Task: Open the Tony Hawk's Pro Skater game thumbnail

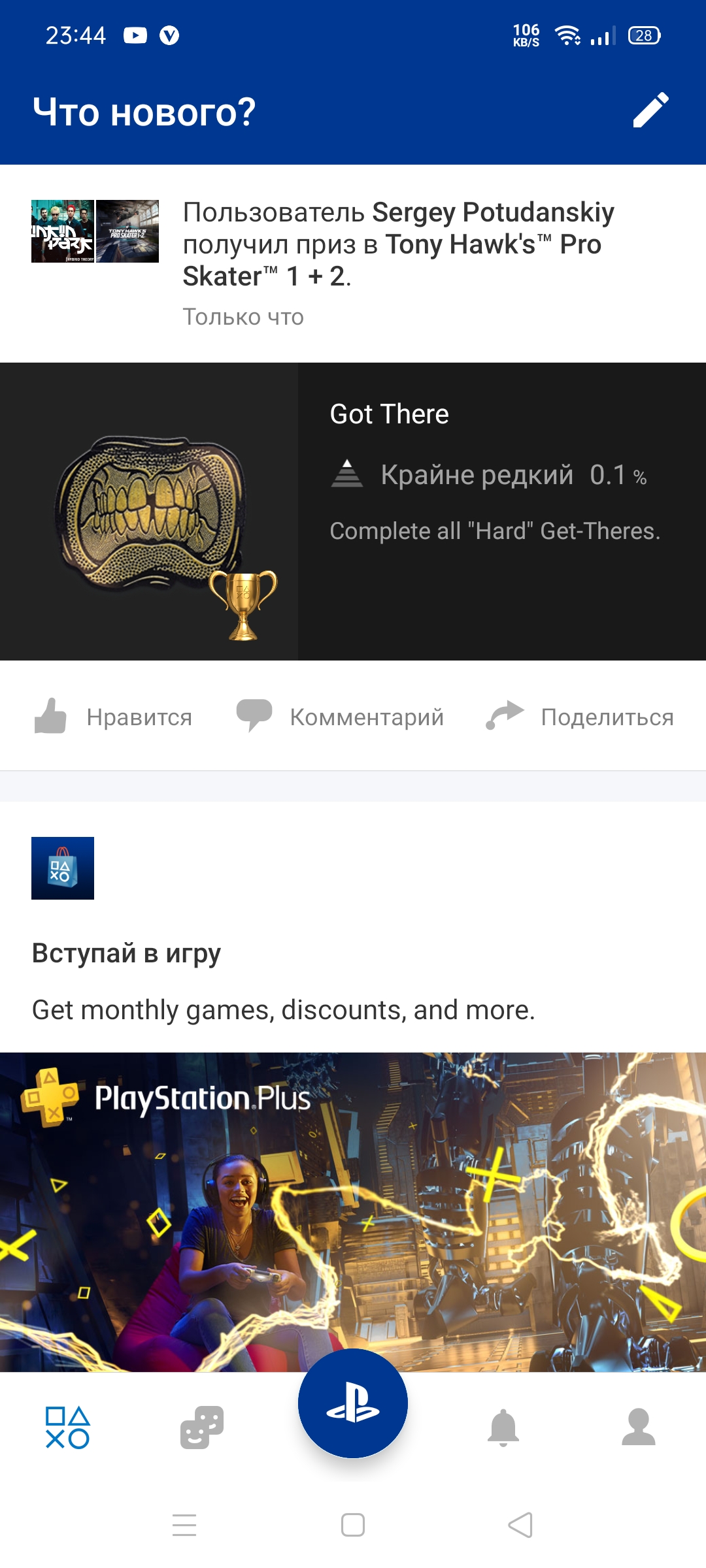Action: 127,231
